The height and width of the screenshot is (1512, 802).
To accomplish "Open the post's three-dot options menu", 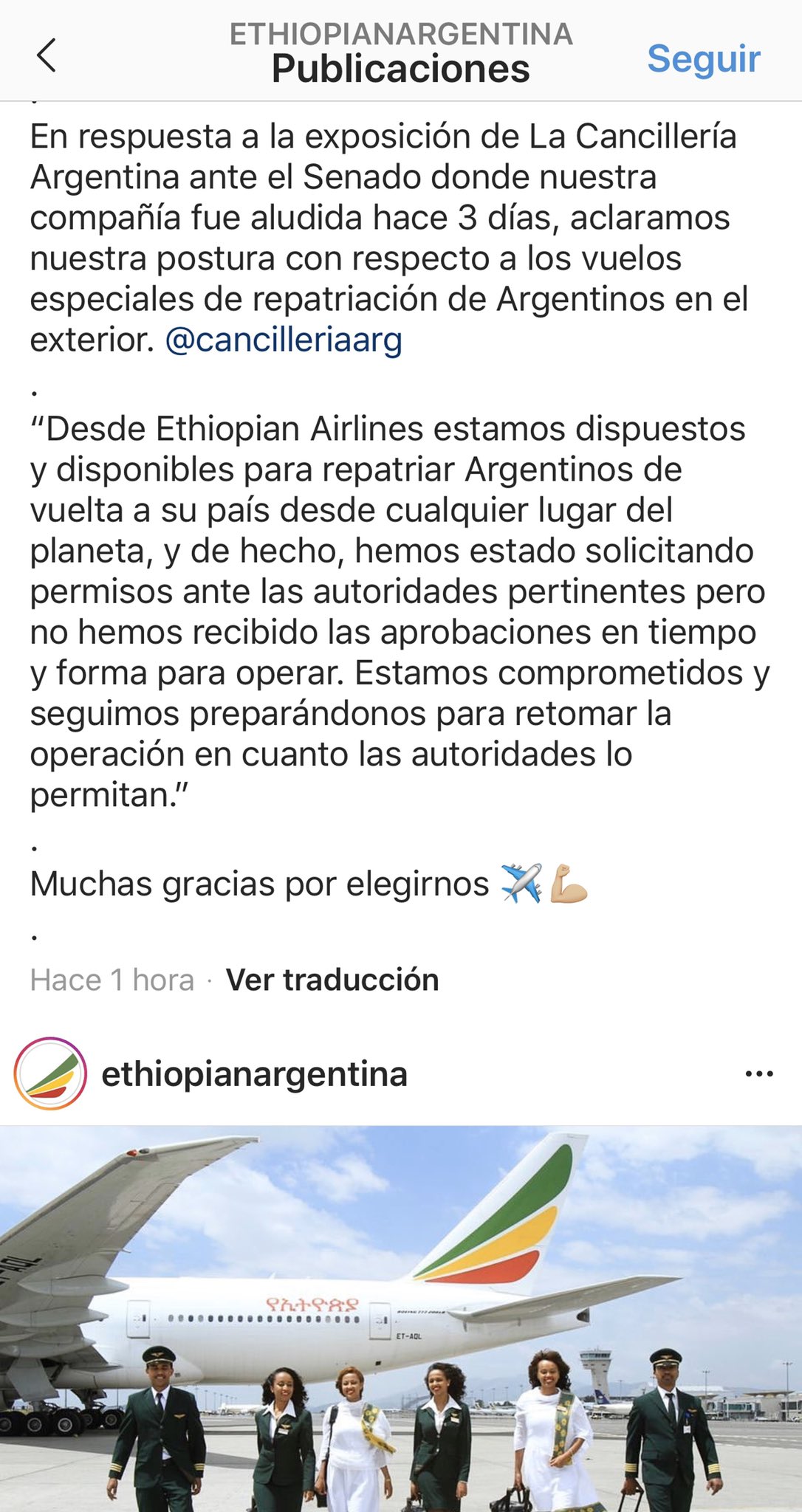I will point(758,1074).
